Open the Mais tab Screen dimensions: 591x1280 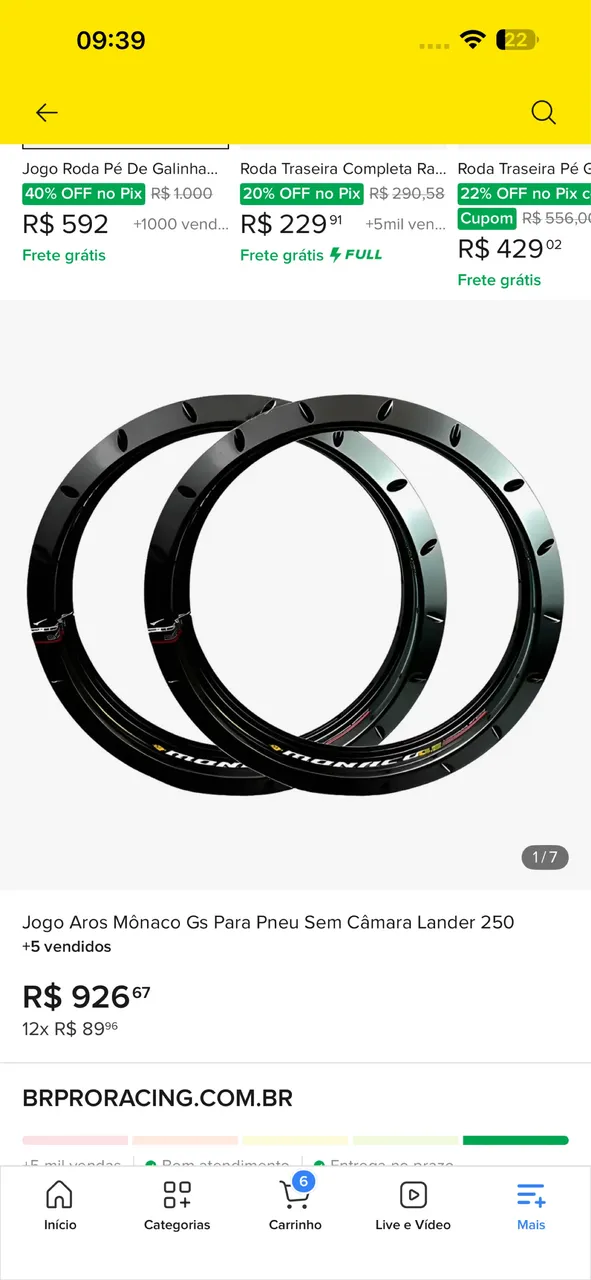(531, 1205)
